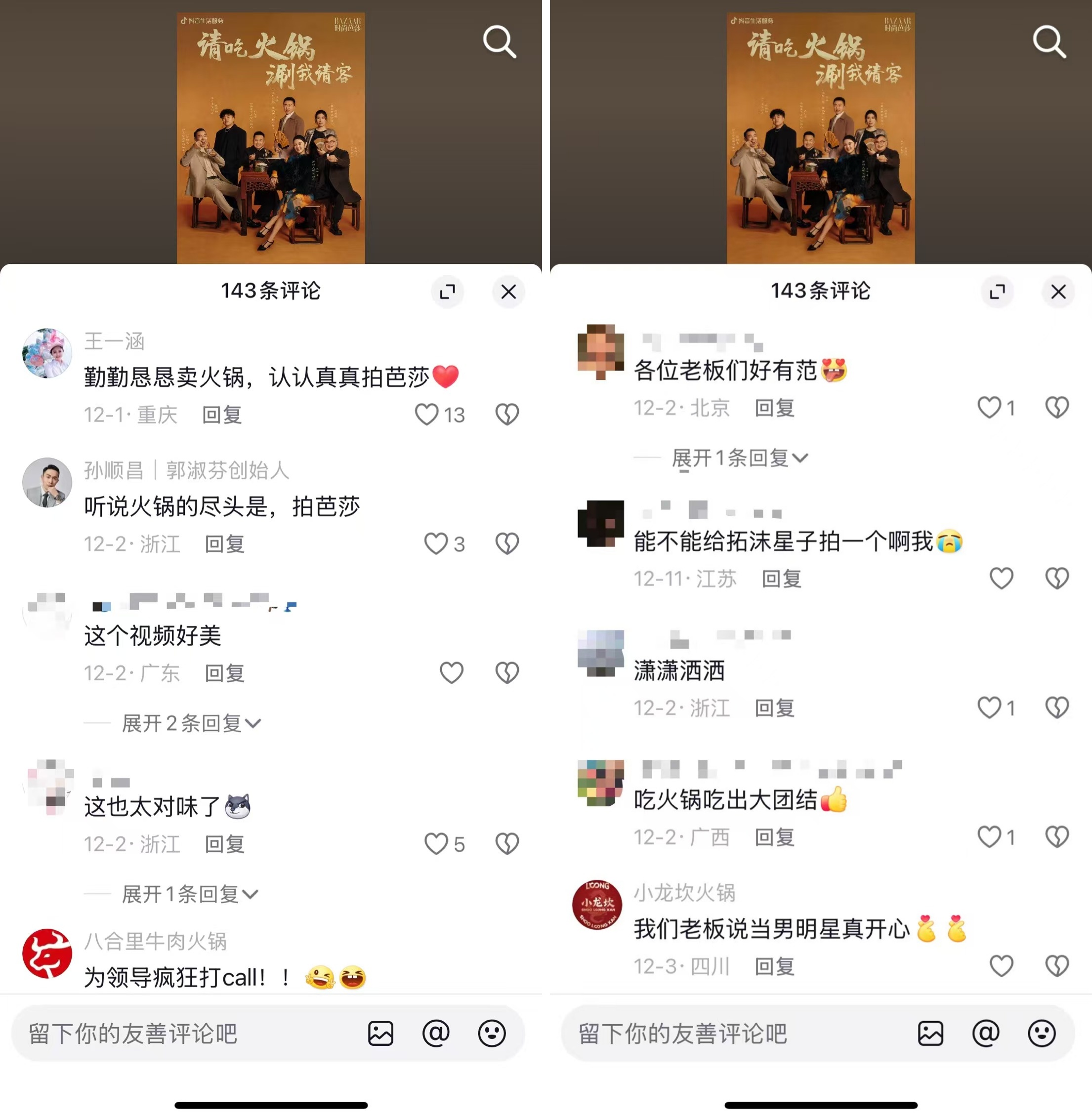
Task: Reply to 孙顺昌's comment
Action: tap(224, 543)
